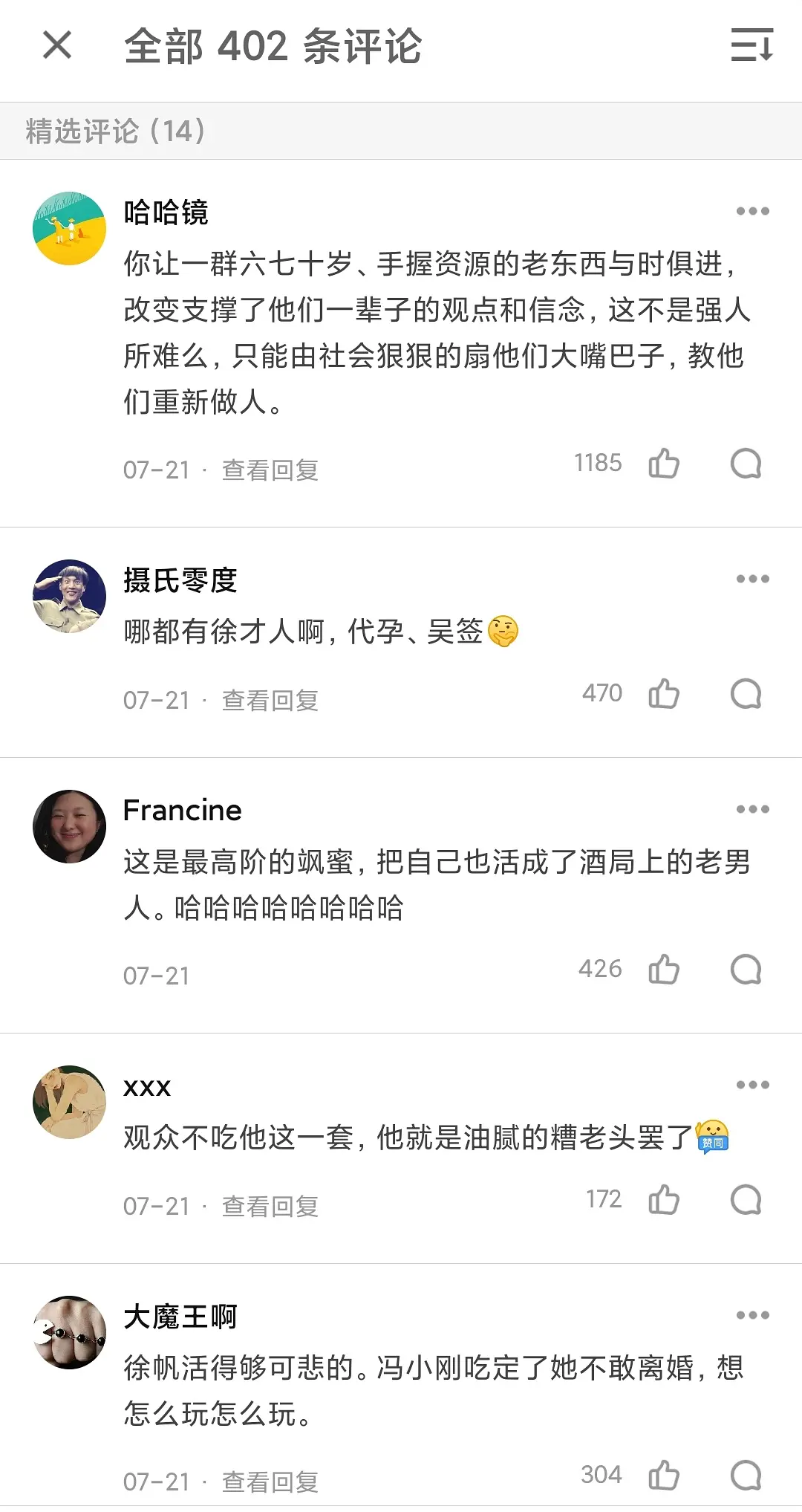The image size is (802, 1512).
Task: Like Francine's comment
Action: coord(664,970)
